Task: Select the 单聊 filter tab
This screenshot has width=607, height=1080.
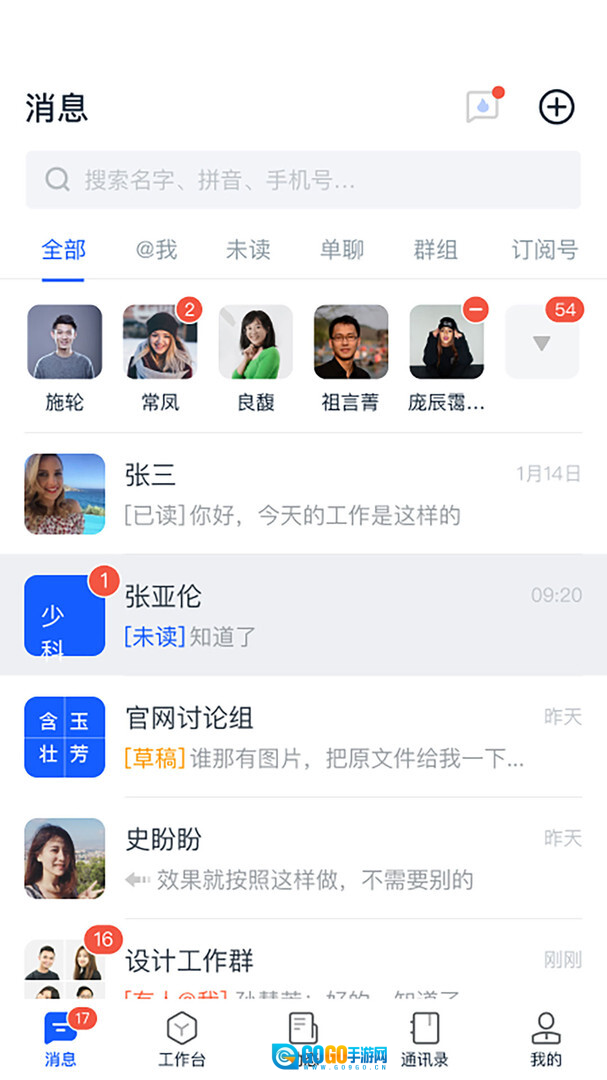Action: 342,250
